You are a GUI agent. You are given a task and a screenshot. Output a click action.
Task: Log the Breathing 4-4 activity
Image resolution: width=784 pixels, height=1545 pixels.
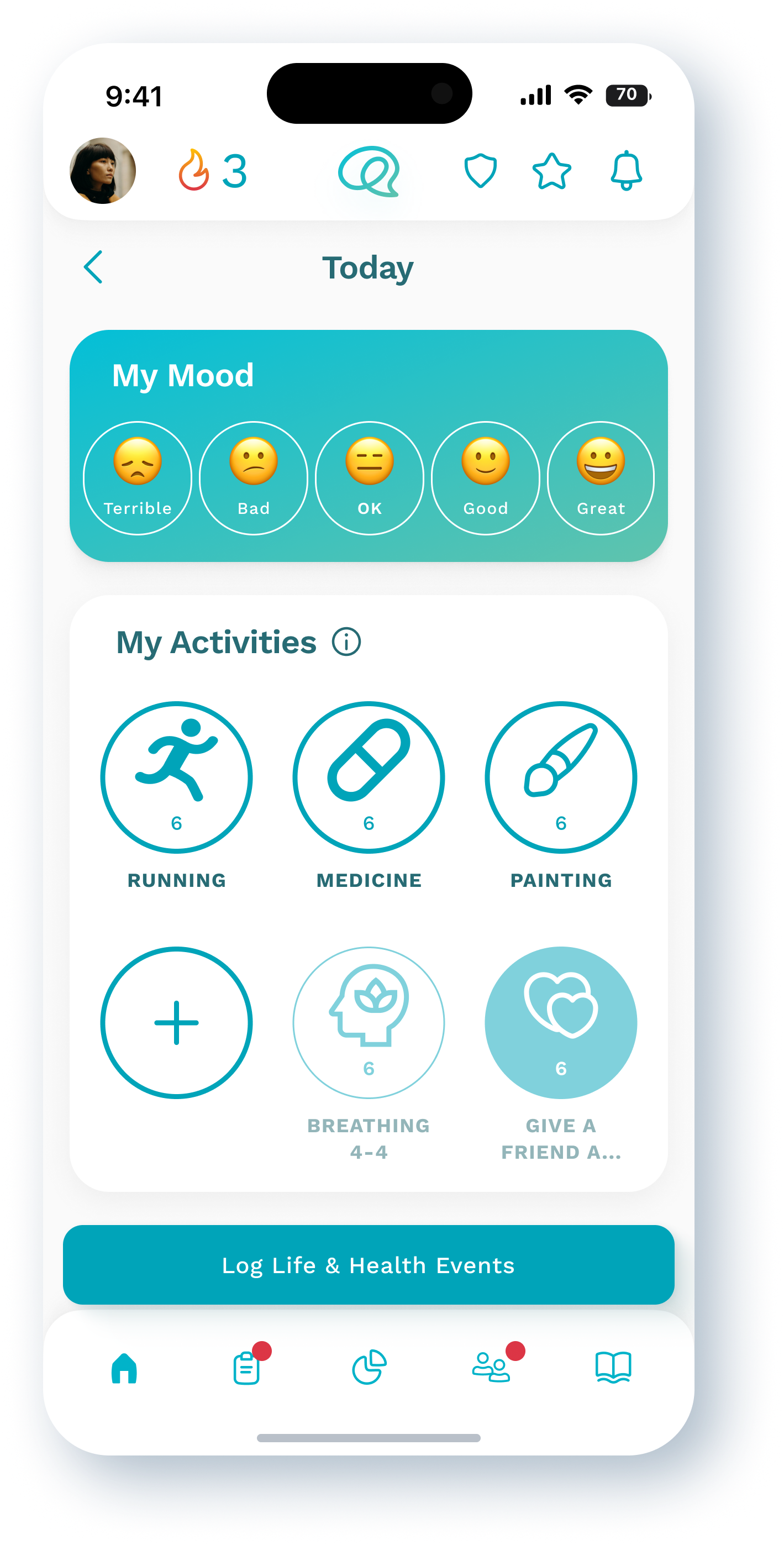(x=369, y=1023)
